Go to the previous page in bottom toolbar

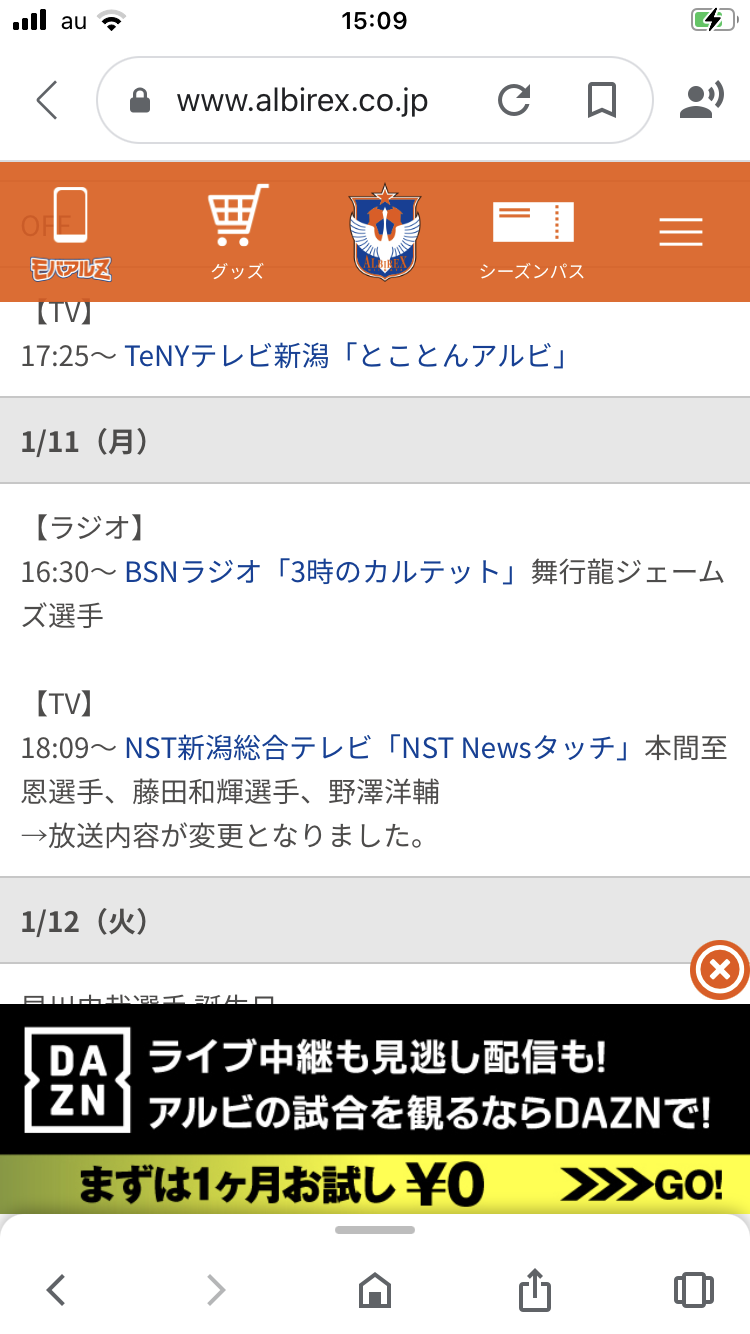click(57, 1290)
